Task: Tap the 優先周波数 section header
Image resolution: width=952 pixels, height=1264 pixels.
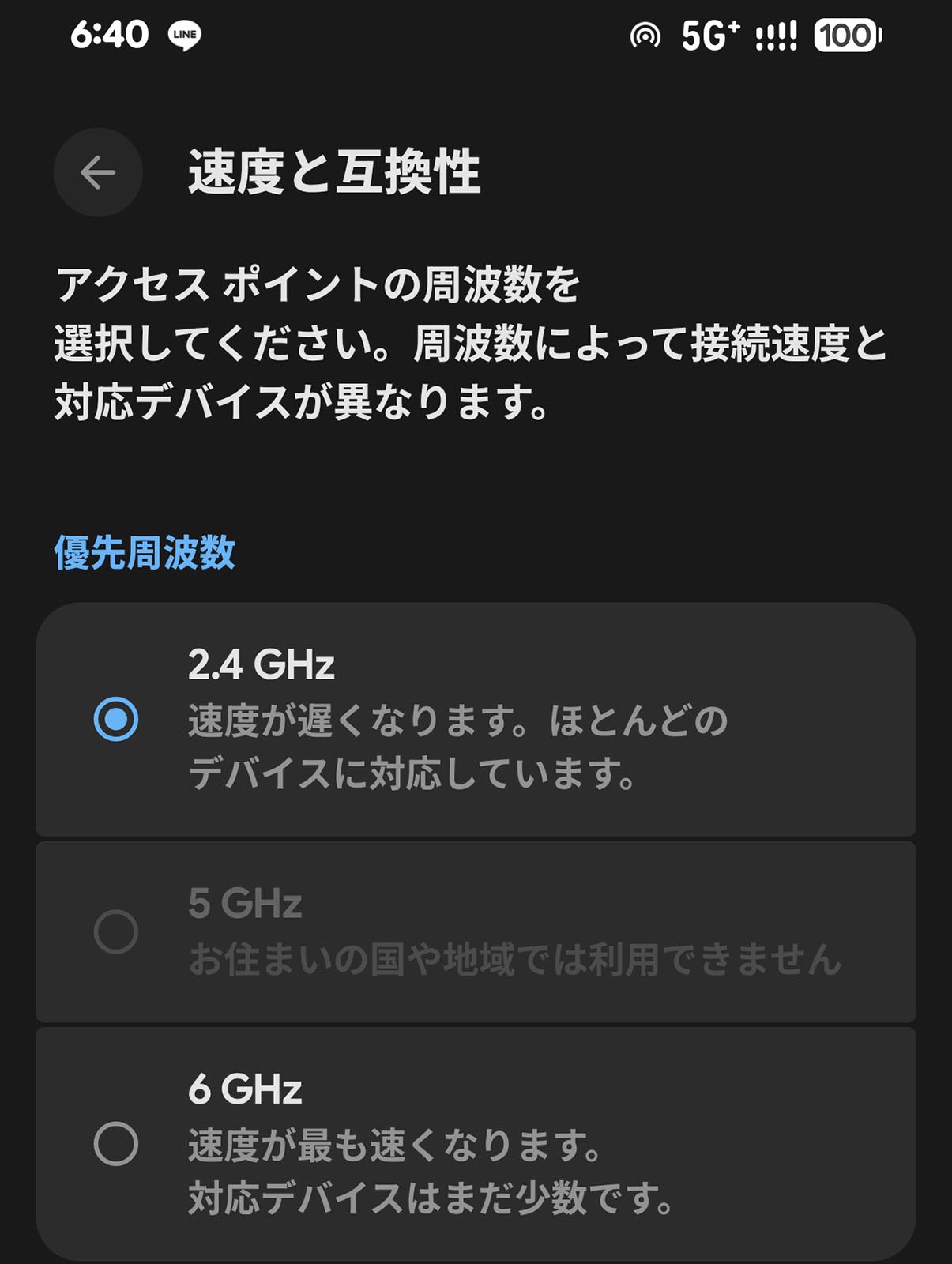Action: point(146,551)
